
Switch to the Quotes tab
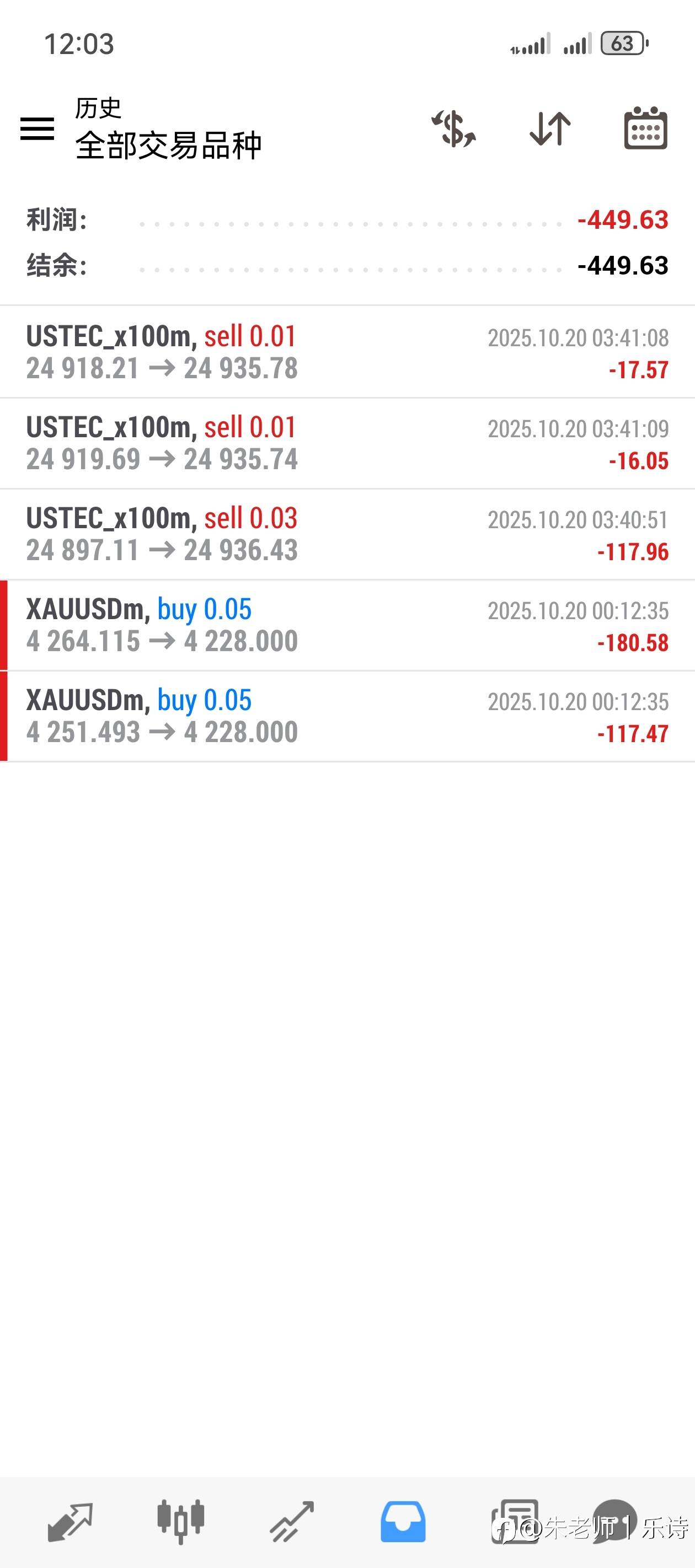pos(70,1522)
